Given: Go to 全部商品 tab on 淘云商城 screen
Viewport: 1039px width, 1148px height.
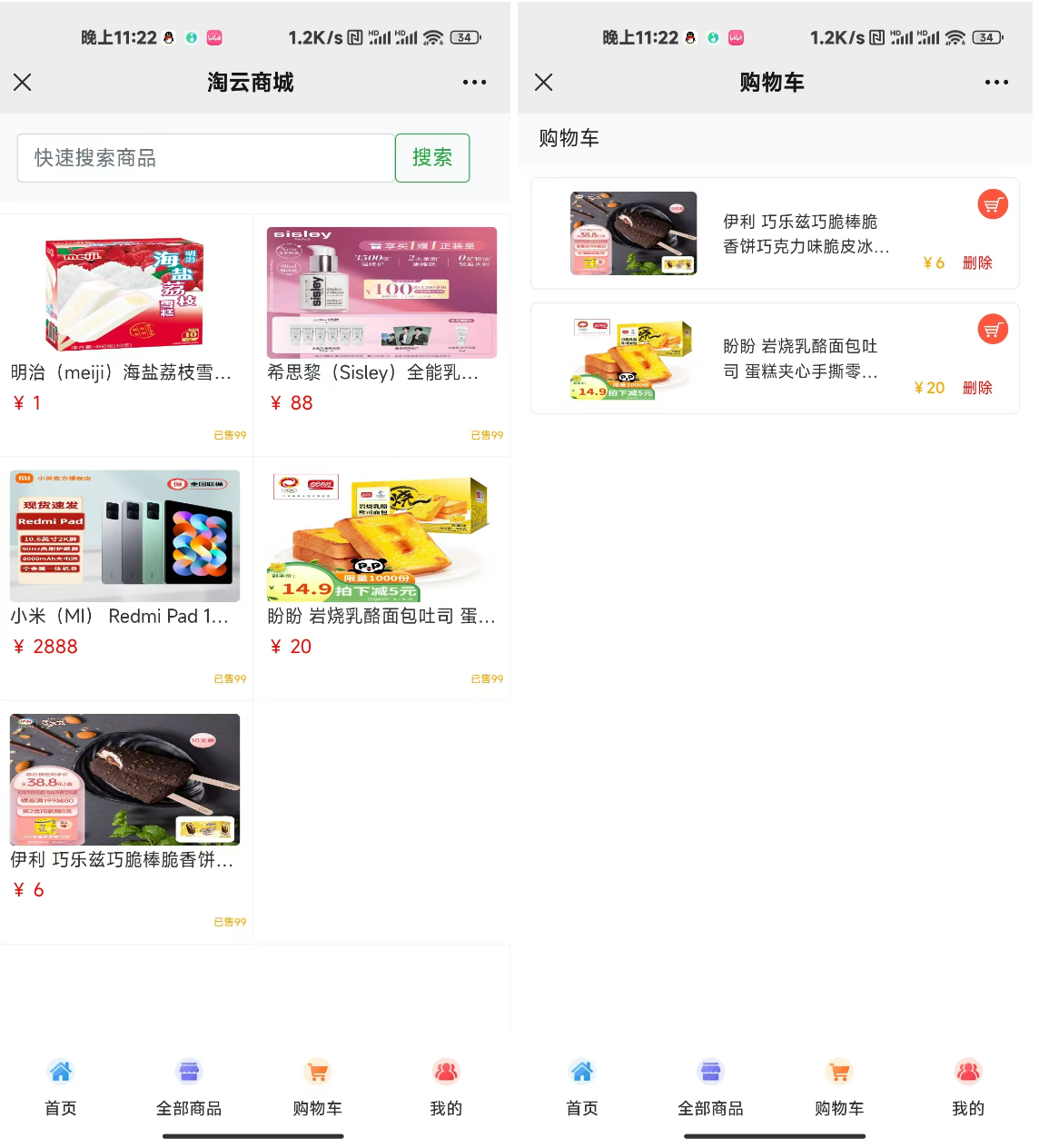Looking at the screenshot, I should click(189, 1087).
